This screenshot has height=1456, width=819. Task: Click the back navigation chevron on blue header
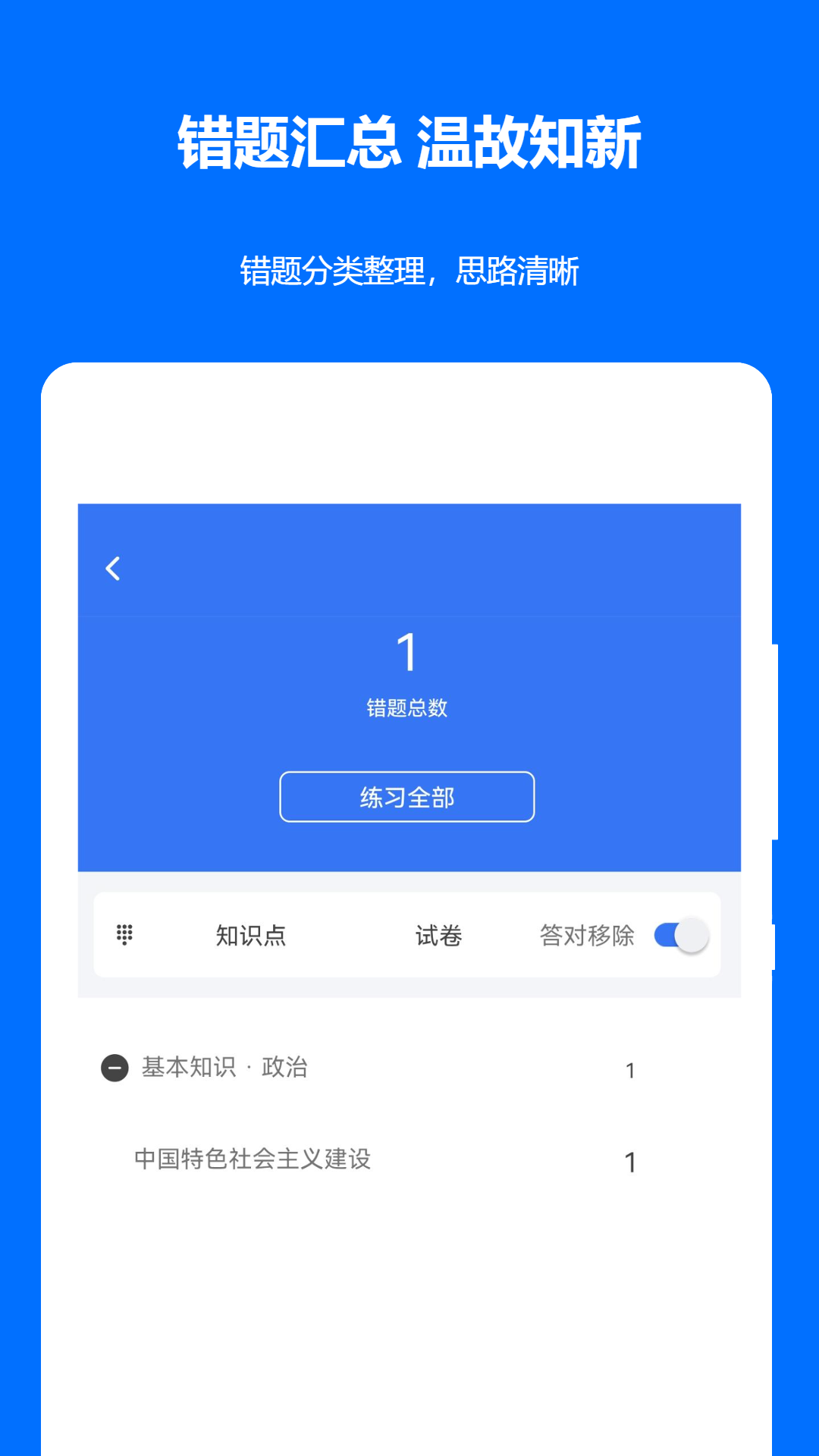(112, 567)
